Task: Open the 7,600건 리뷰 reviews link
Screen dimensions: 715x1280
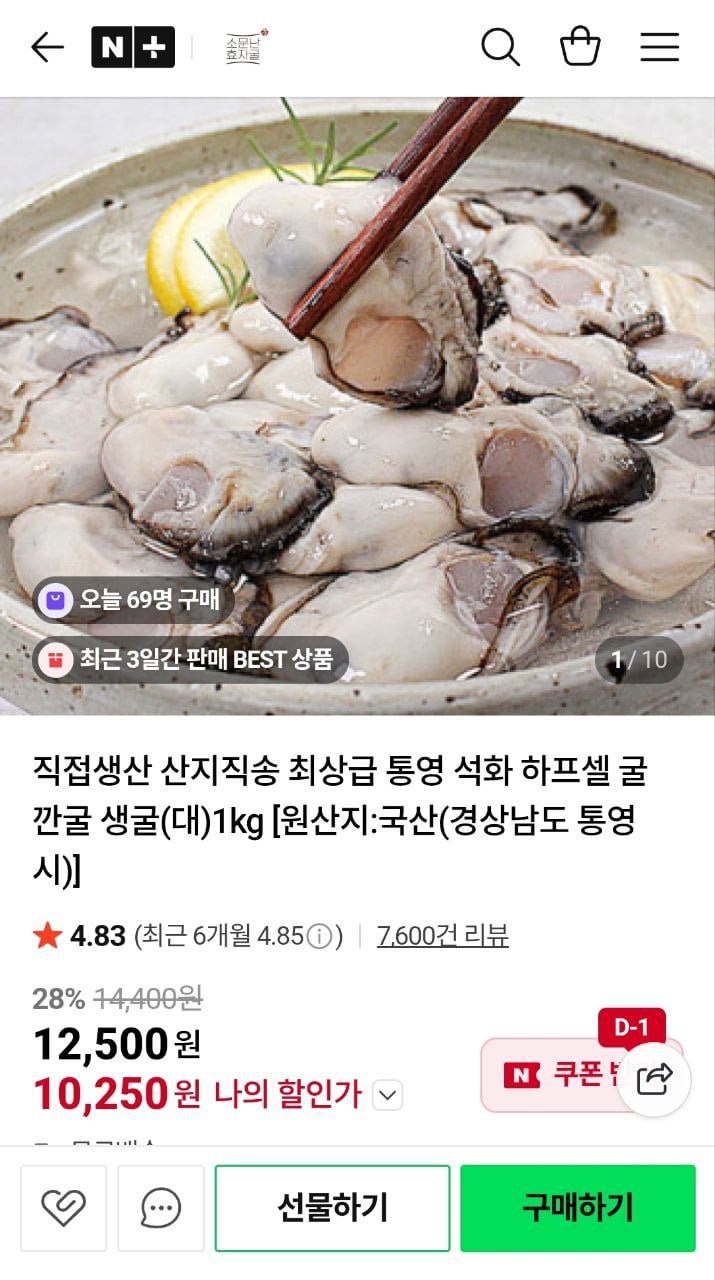Action: [x=442, y=935]
